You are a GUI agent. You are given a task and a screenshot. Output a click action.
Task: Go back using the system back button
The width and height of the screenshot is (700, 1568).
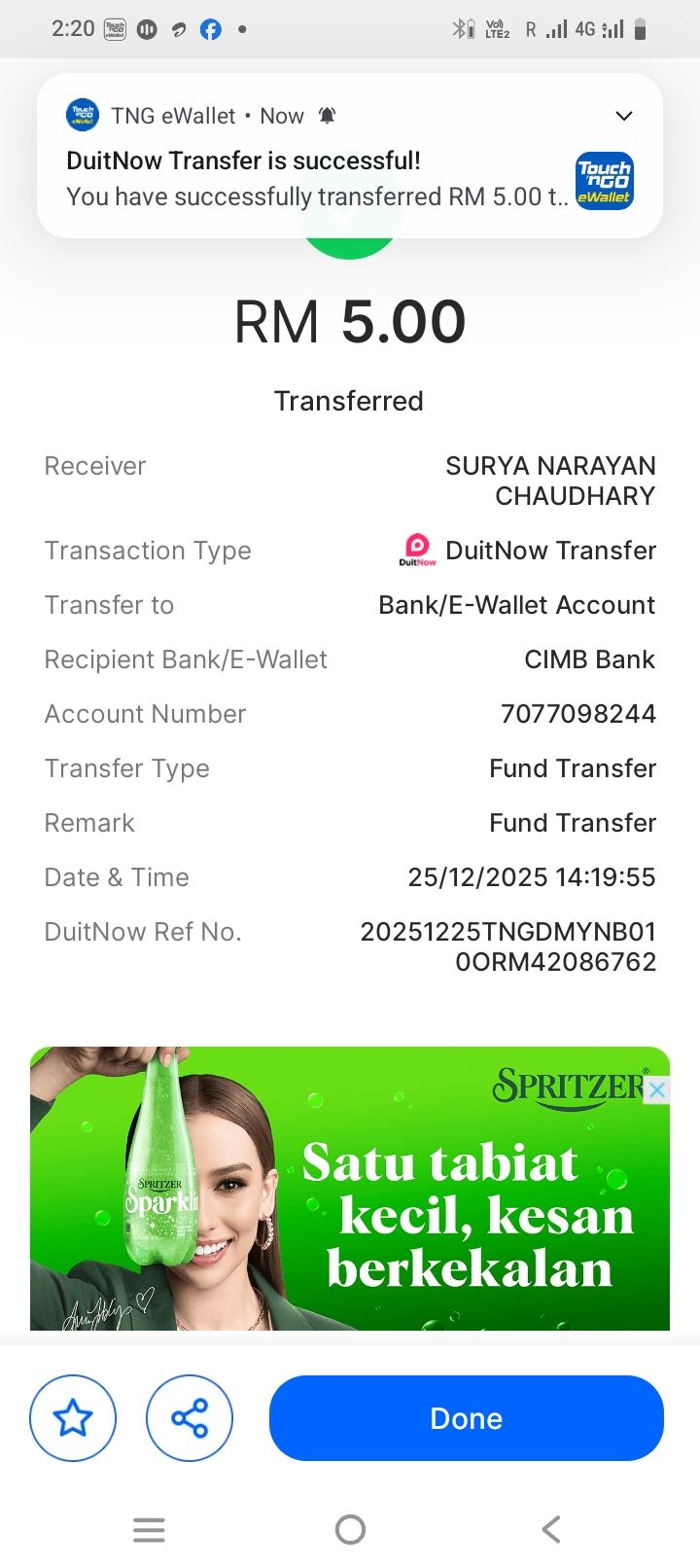pos(551,1529)
